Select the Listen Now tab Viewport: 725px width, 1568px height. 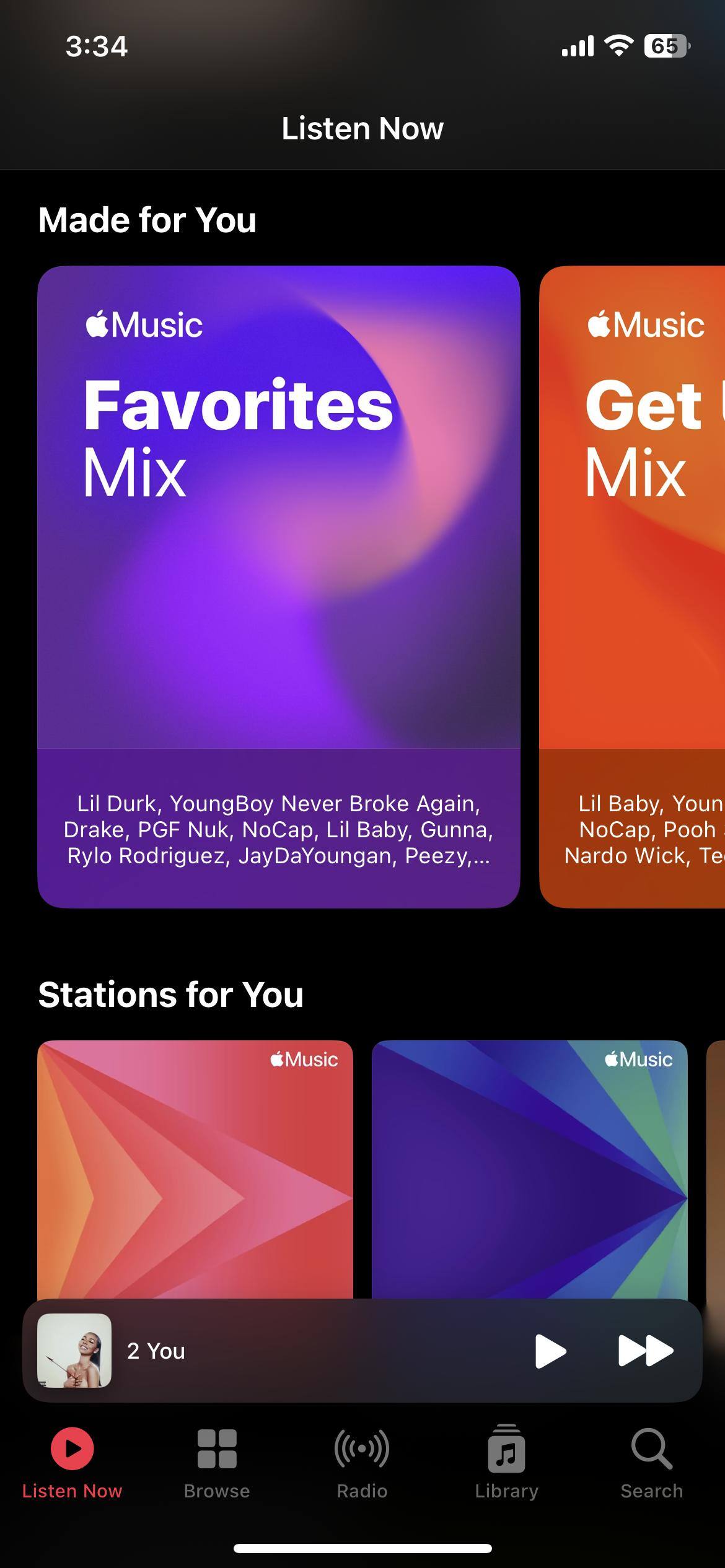point(72,1463)
